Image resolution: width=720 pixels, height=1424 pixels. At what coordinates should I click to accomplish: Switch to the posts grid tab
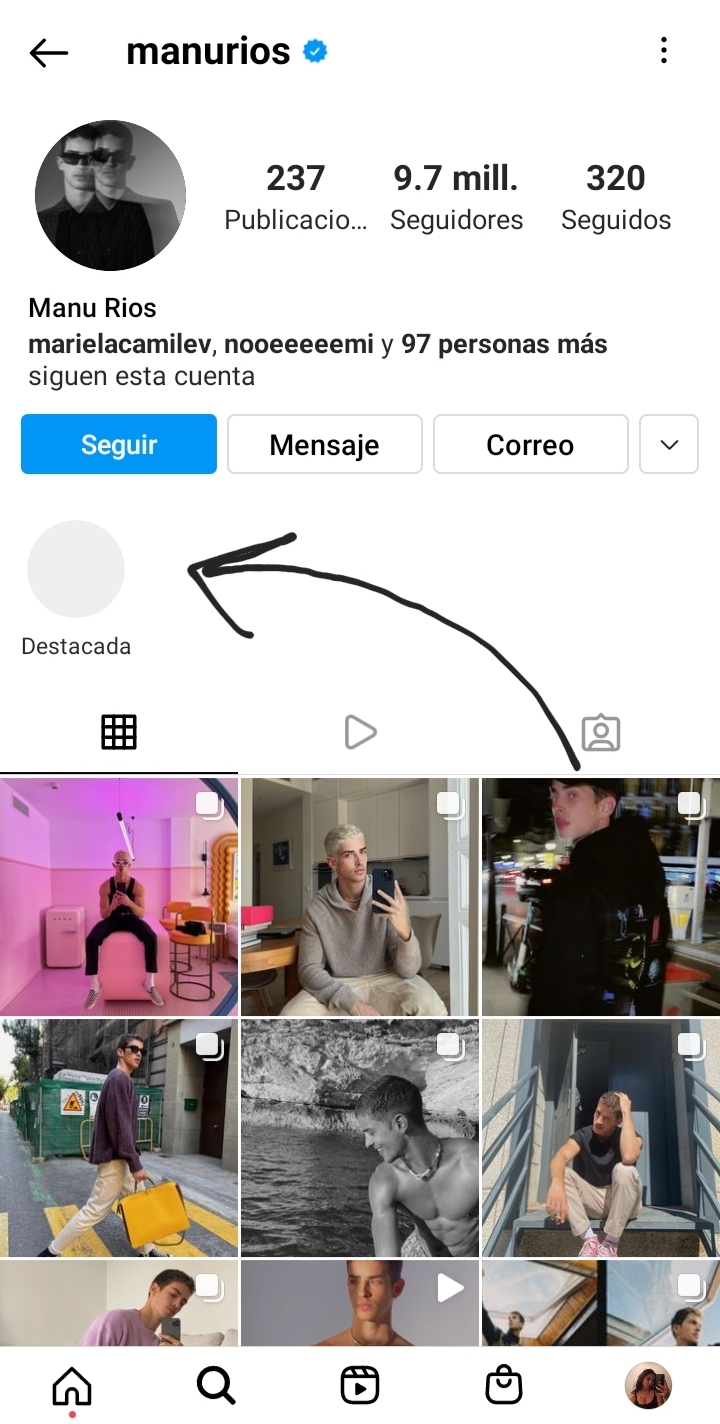pyautogui.click(x=119, y=733)
